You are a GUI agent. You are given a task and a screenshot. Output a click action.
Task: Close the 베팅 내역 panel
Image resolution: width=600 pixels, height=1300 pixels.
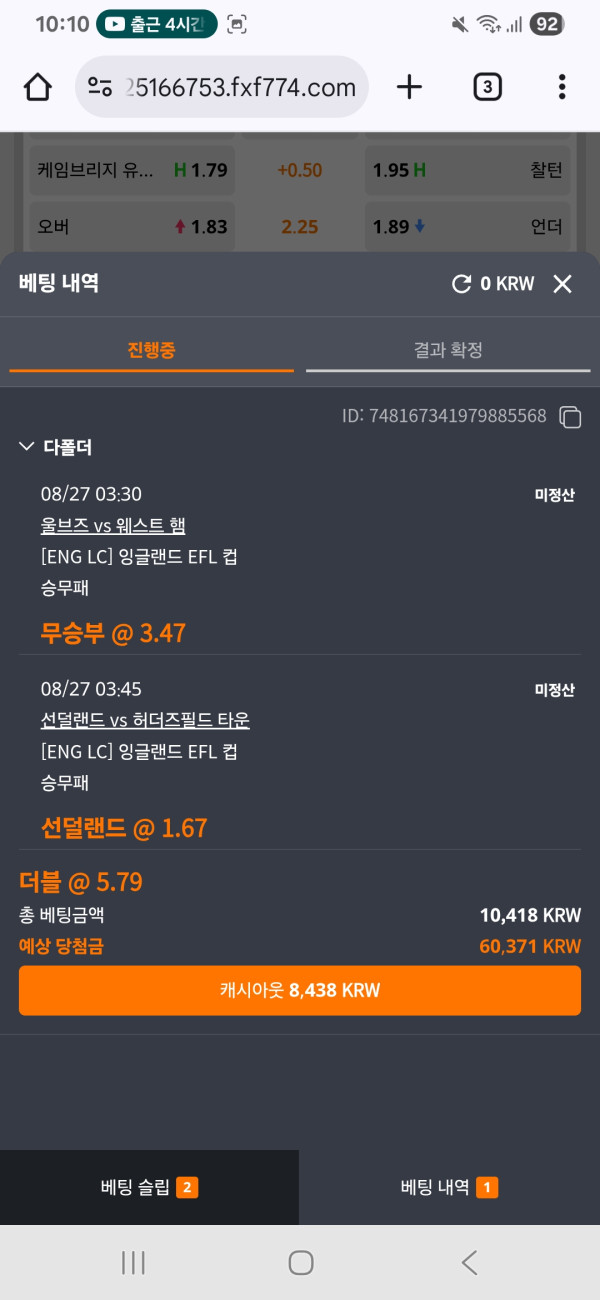coord(562,284)
